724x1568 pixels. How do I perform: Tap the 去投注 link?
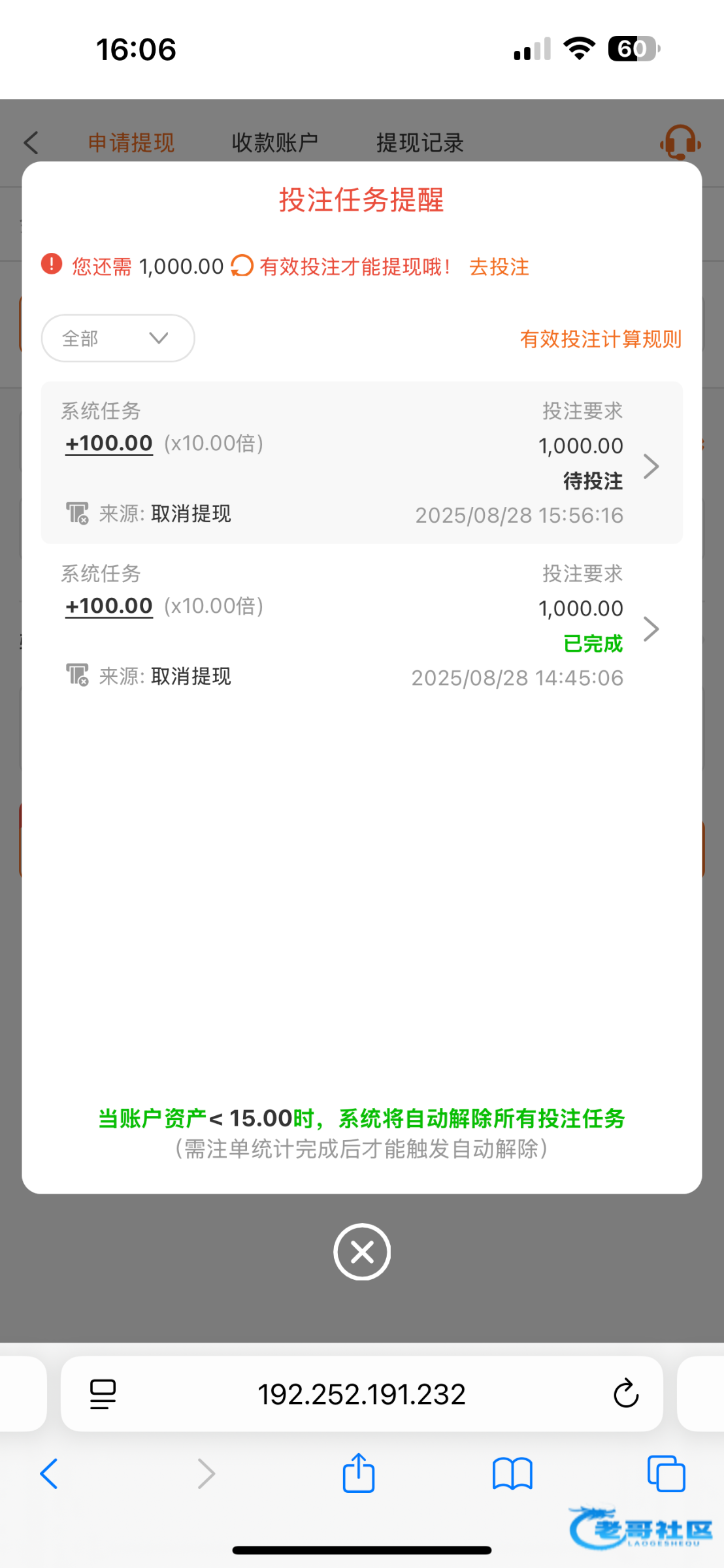click(x=499, y=267)
